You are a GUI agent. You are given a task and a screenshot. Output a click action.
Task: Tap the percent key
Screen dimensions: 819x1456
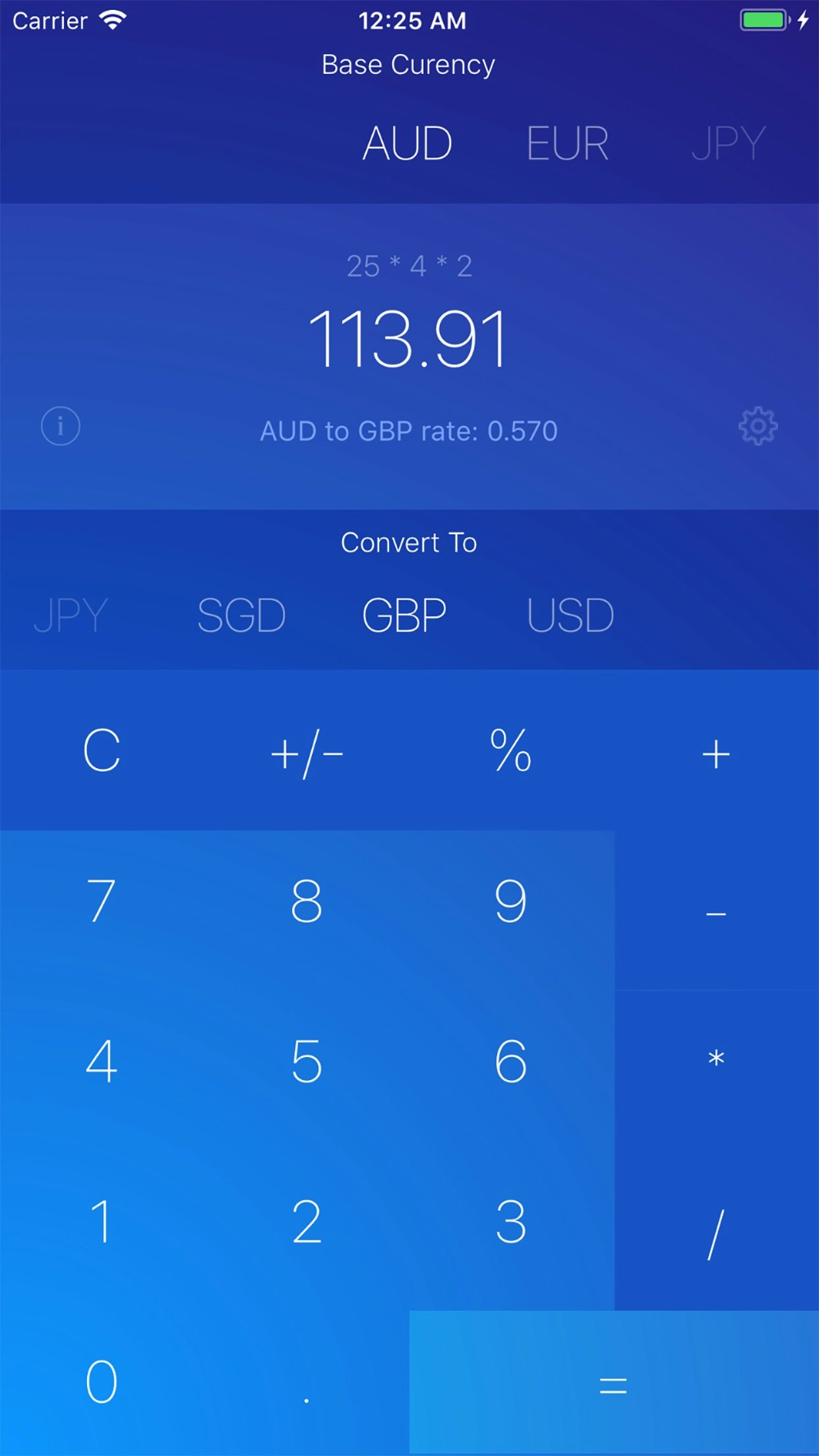[511, 750]
